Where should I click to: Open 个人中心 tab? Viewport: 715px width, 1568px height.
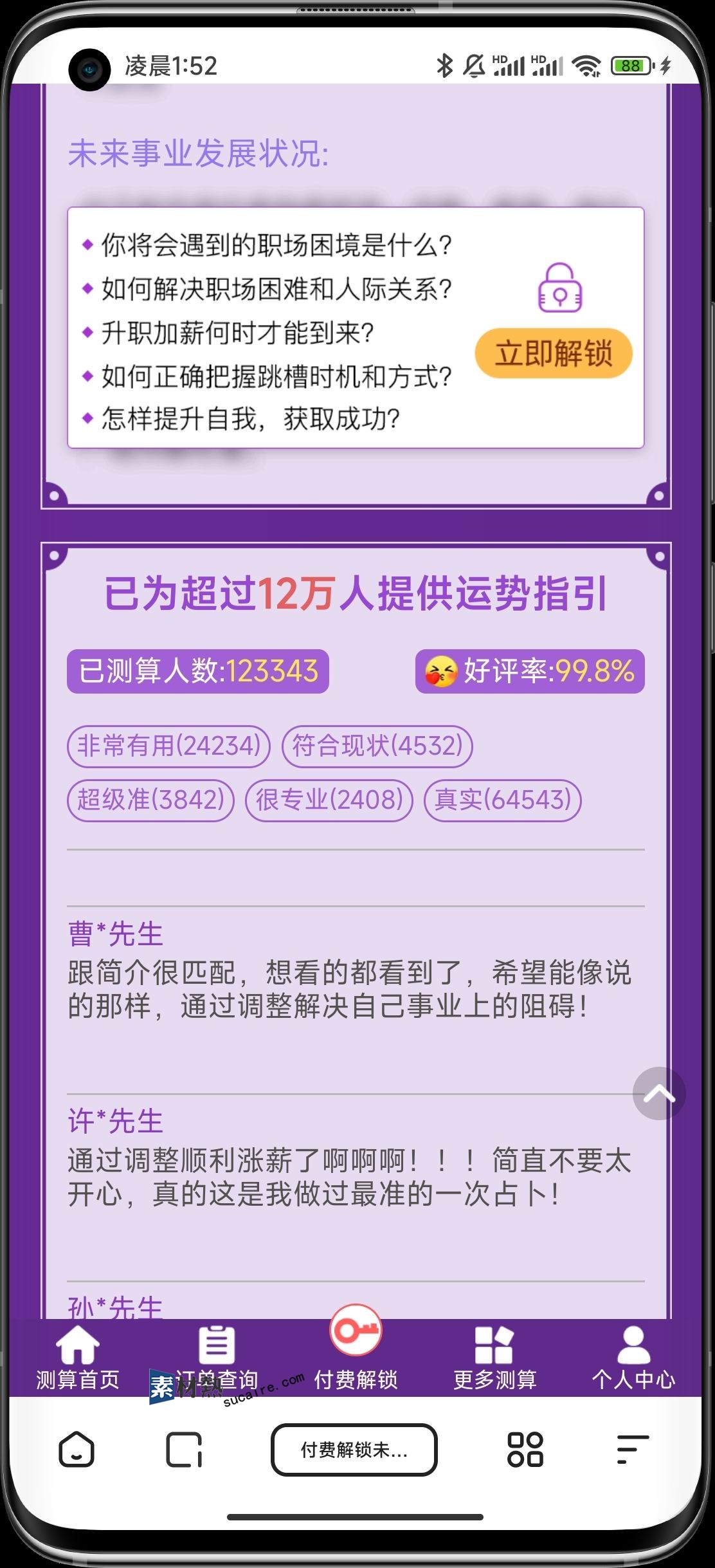click(x=633, y=1356)
